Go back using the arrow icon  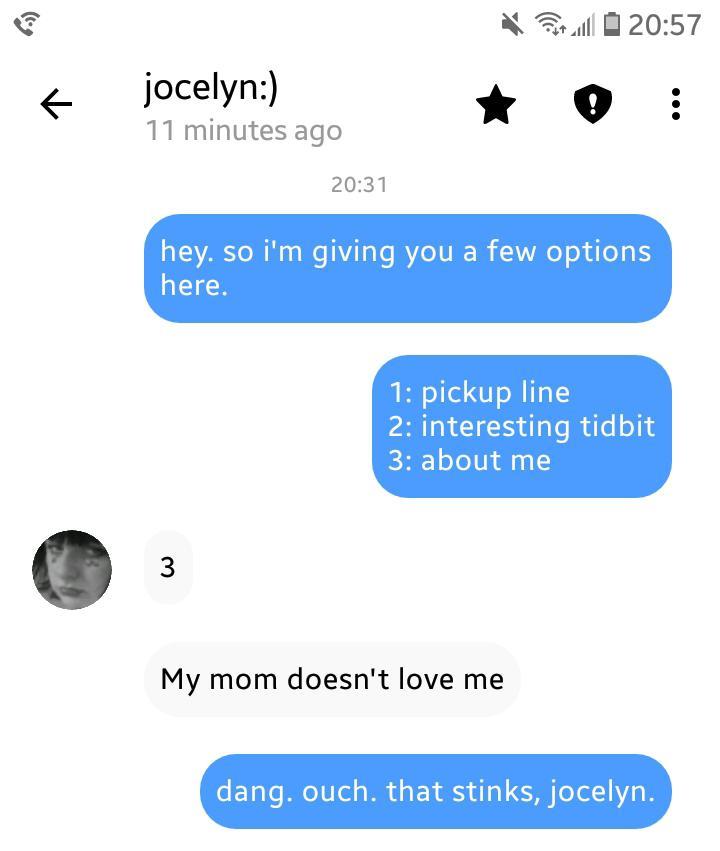(57, 104)
